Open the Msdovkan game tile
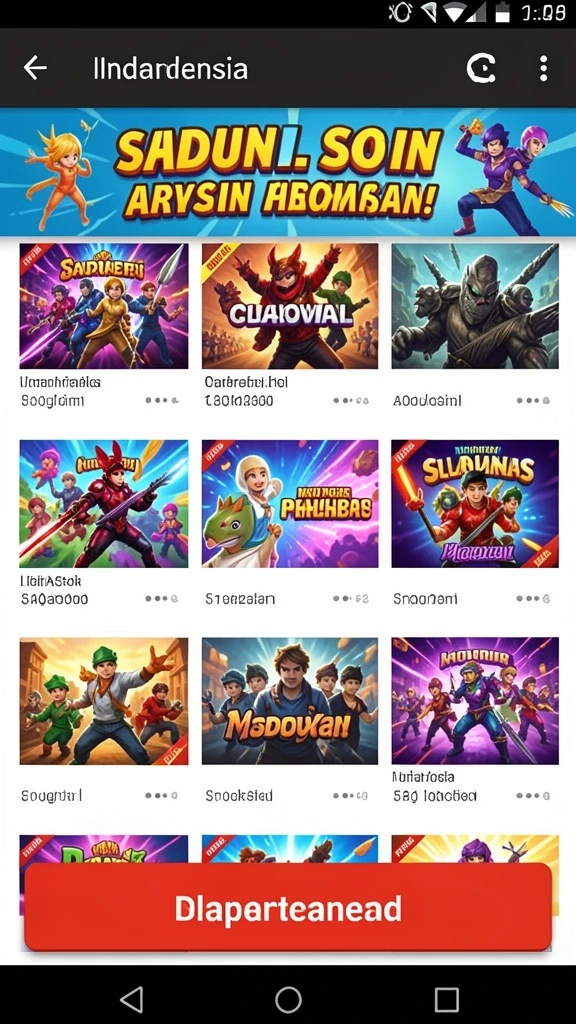 290,701
